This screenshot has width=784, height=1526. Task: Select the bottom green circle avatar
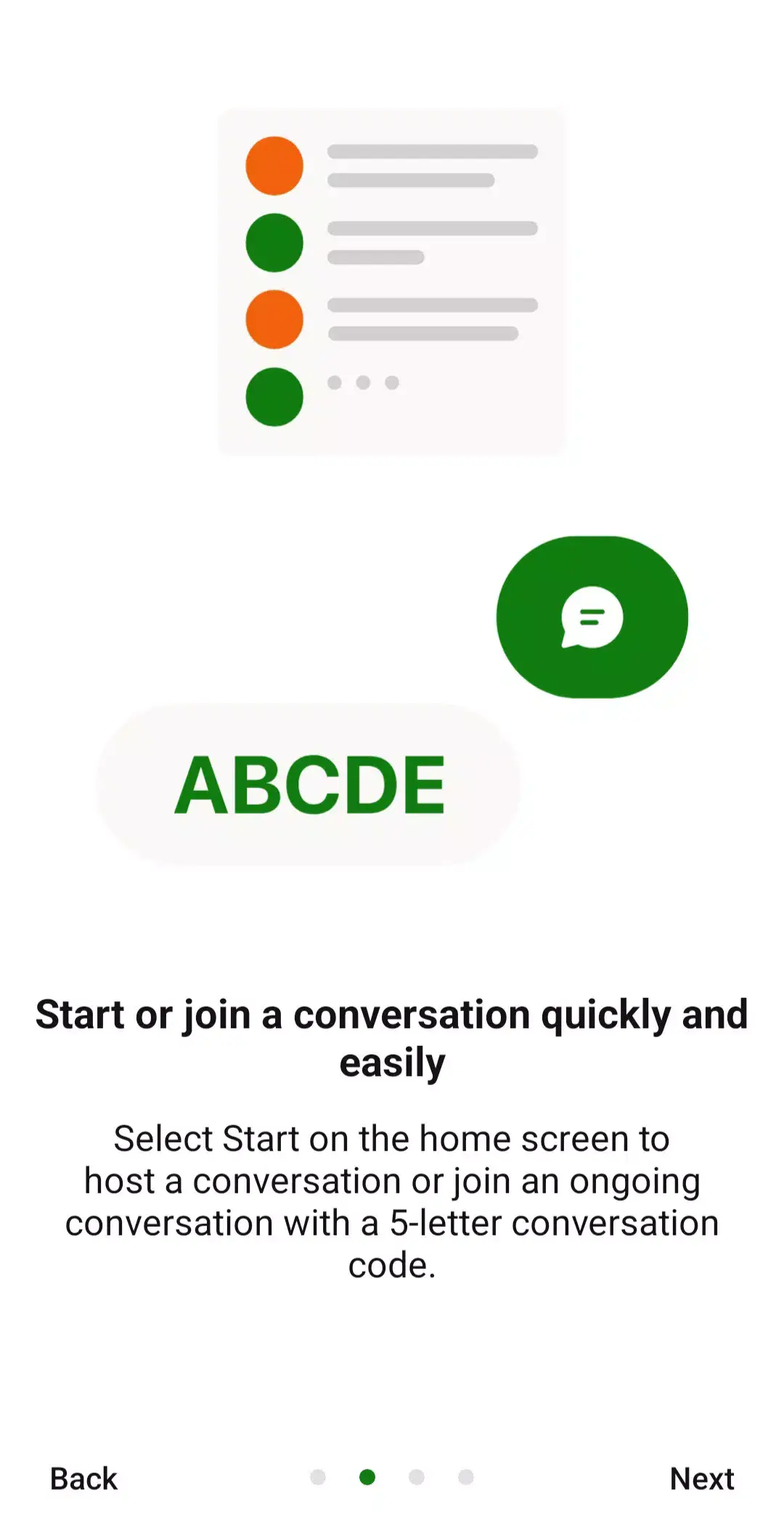tap(274, 397)
